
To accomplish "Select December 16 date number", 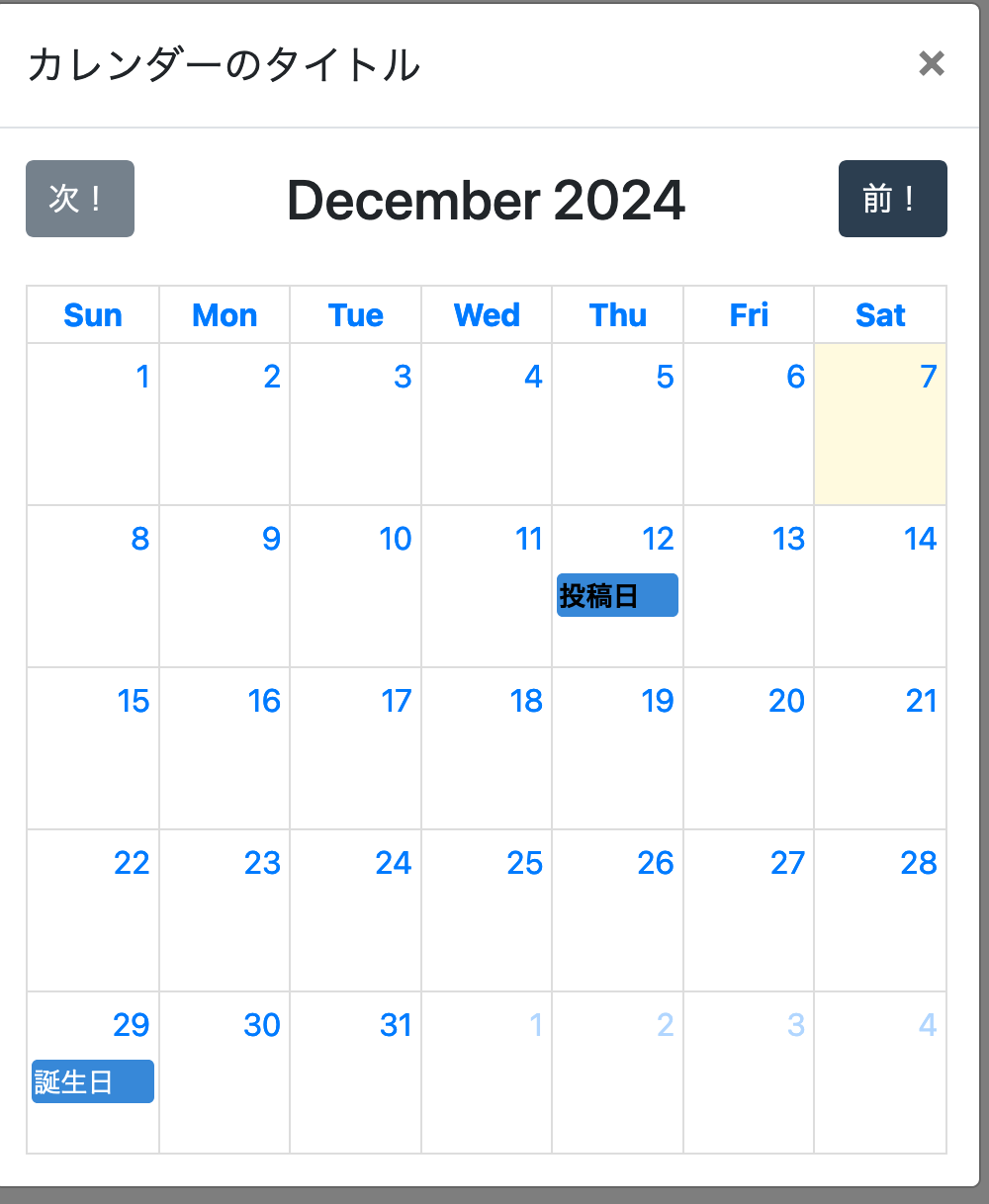I will point(264,701).
